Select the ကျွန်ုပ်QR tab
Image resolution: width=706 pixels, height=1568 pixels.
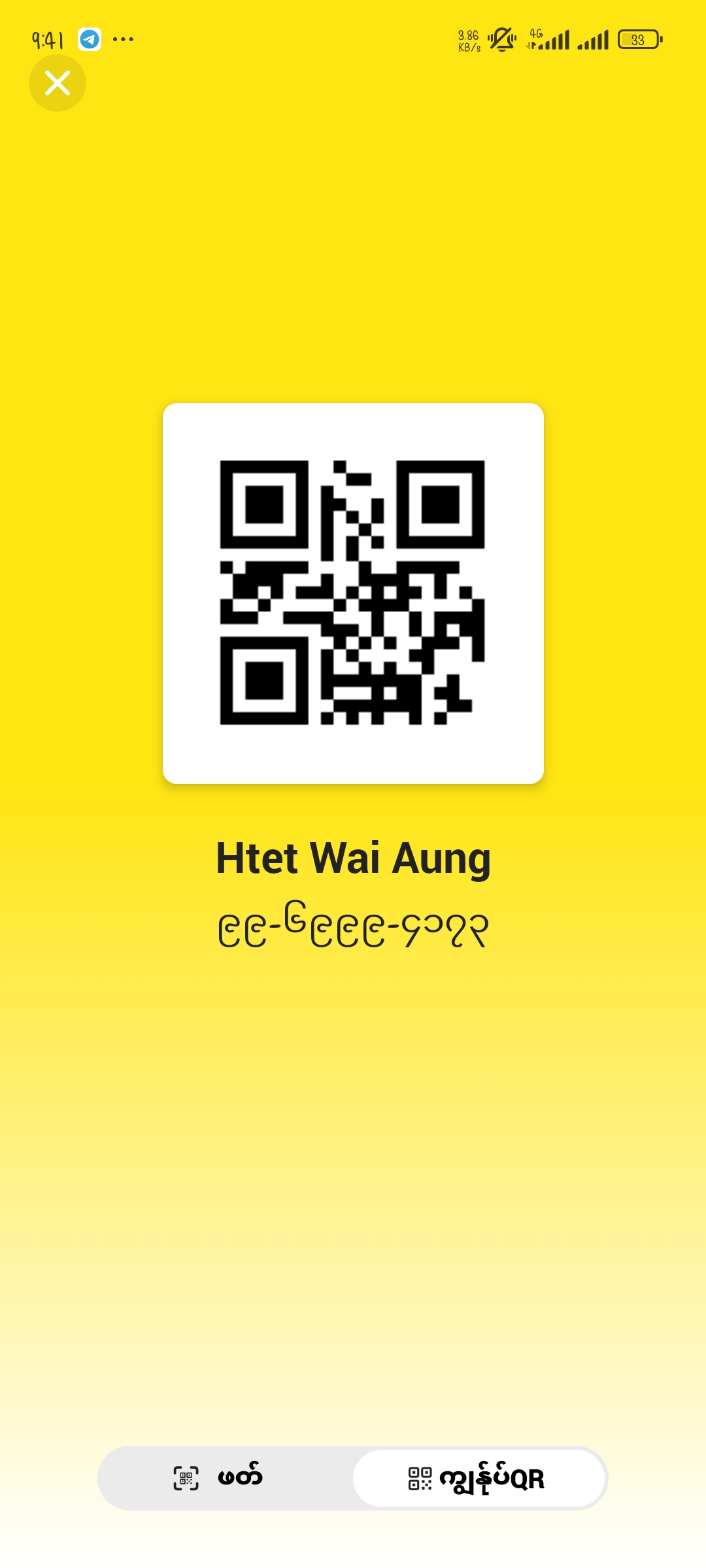479,1478
